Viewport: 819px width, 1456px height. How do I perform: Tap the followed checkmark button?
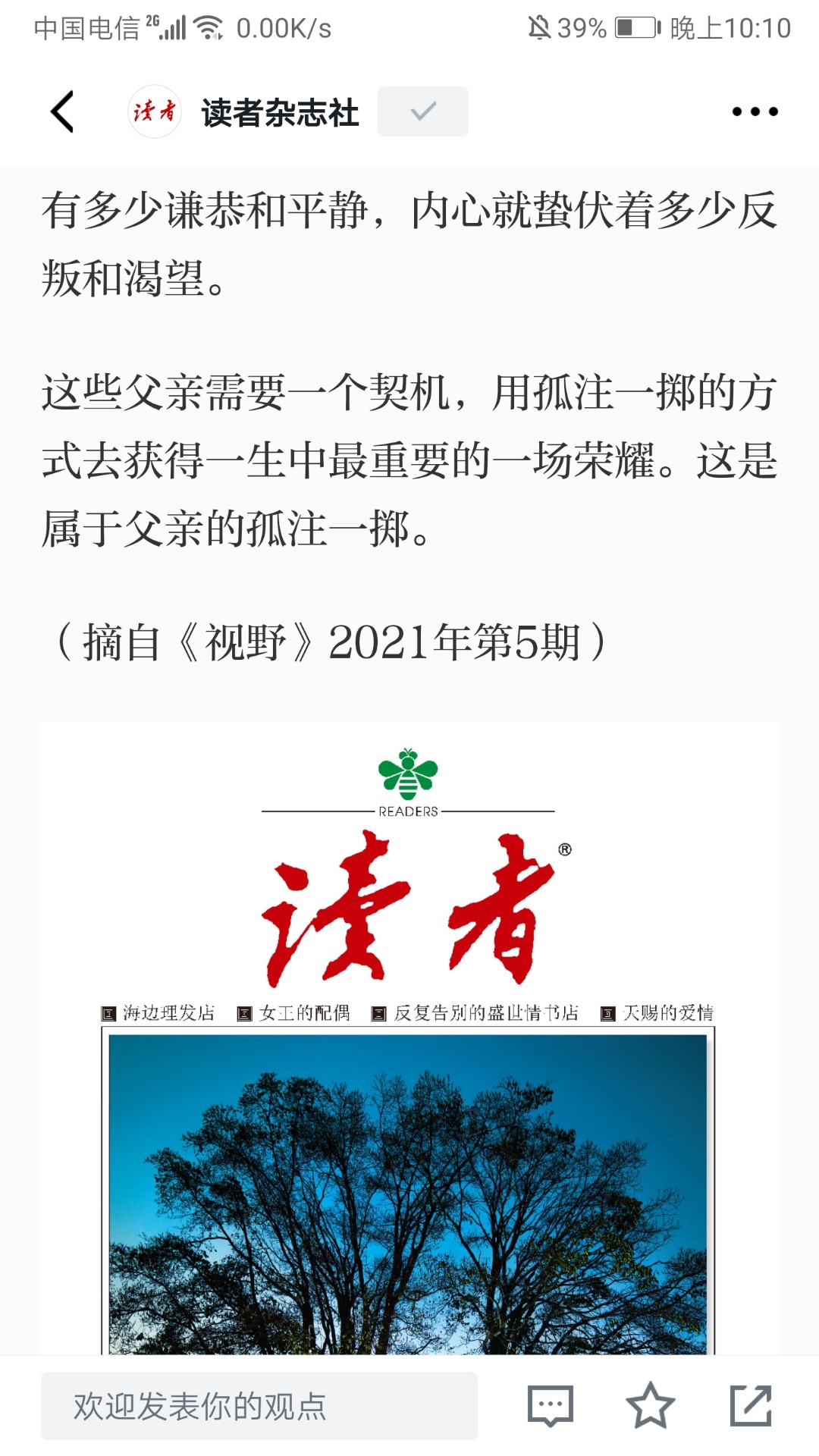pyautogui.click(x=422, y=111)
